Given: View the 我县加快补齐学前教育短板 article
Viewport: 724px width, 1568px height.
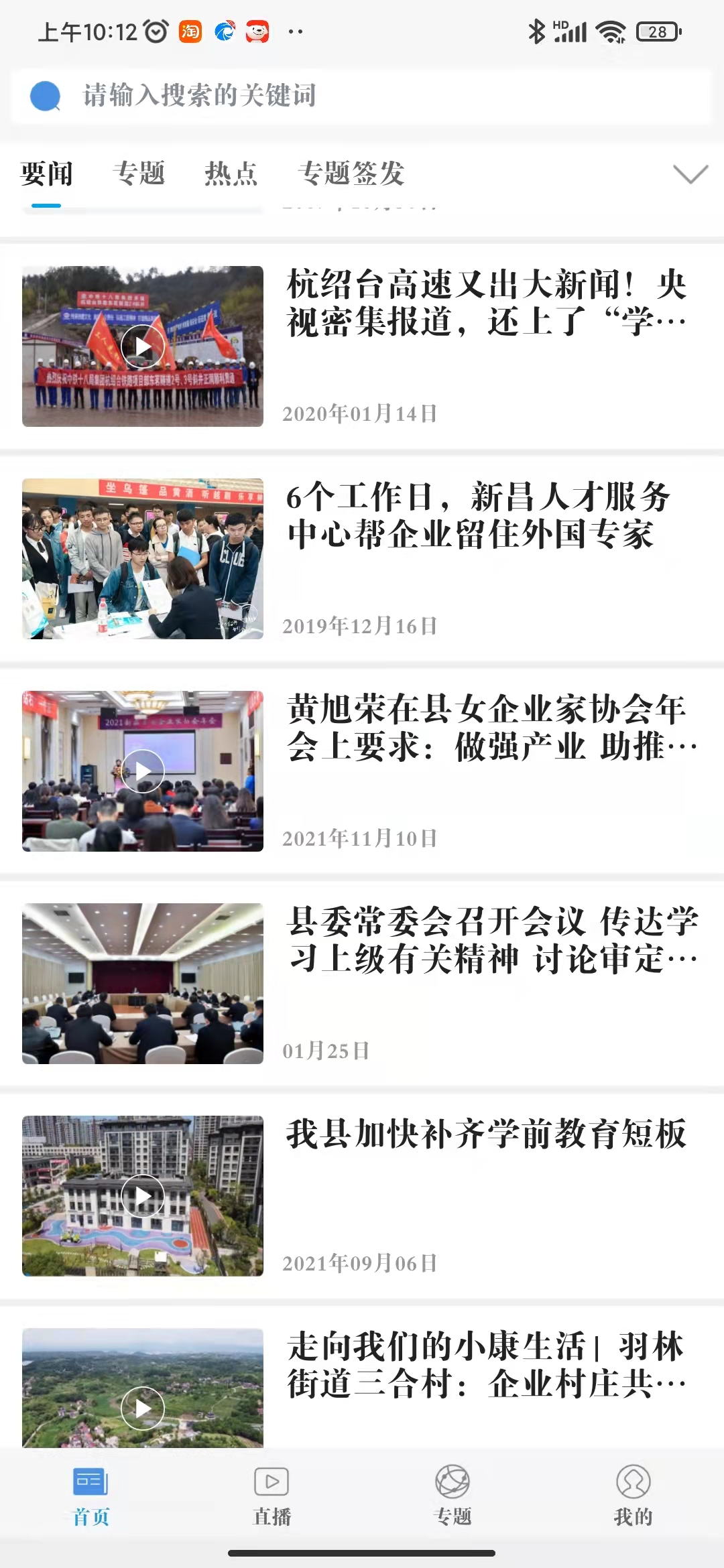Looking at the screenshot, I should point(486,1134).
